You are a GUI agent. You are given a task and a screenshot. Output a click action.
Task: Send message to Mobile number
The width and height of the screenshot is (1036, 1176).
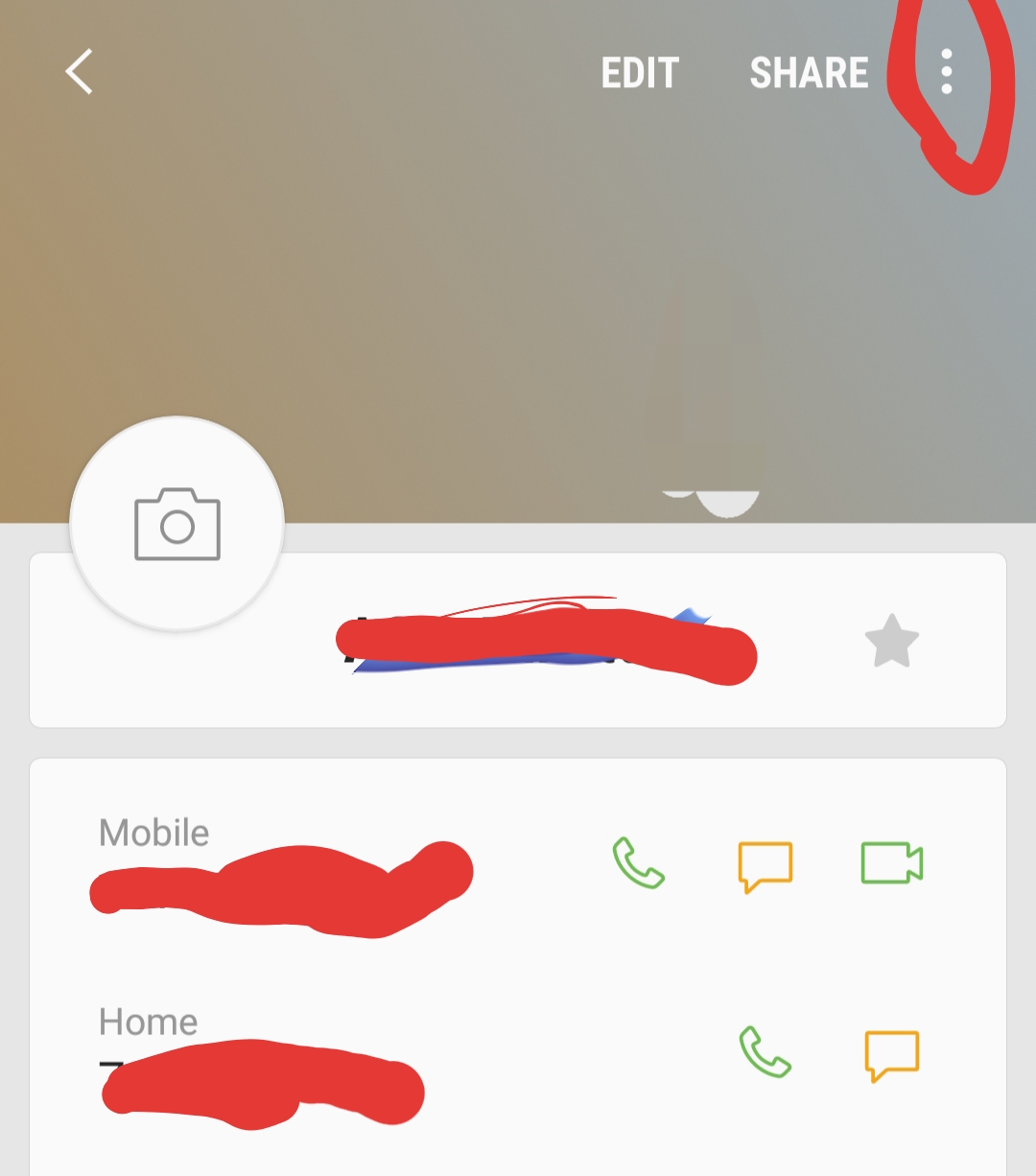(765, 865)
